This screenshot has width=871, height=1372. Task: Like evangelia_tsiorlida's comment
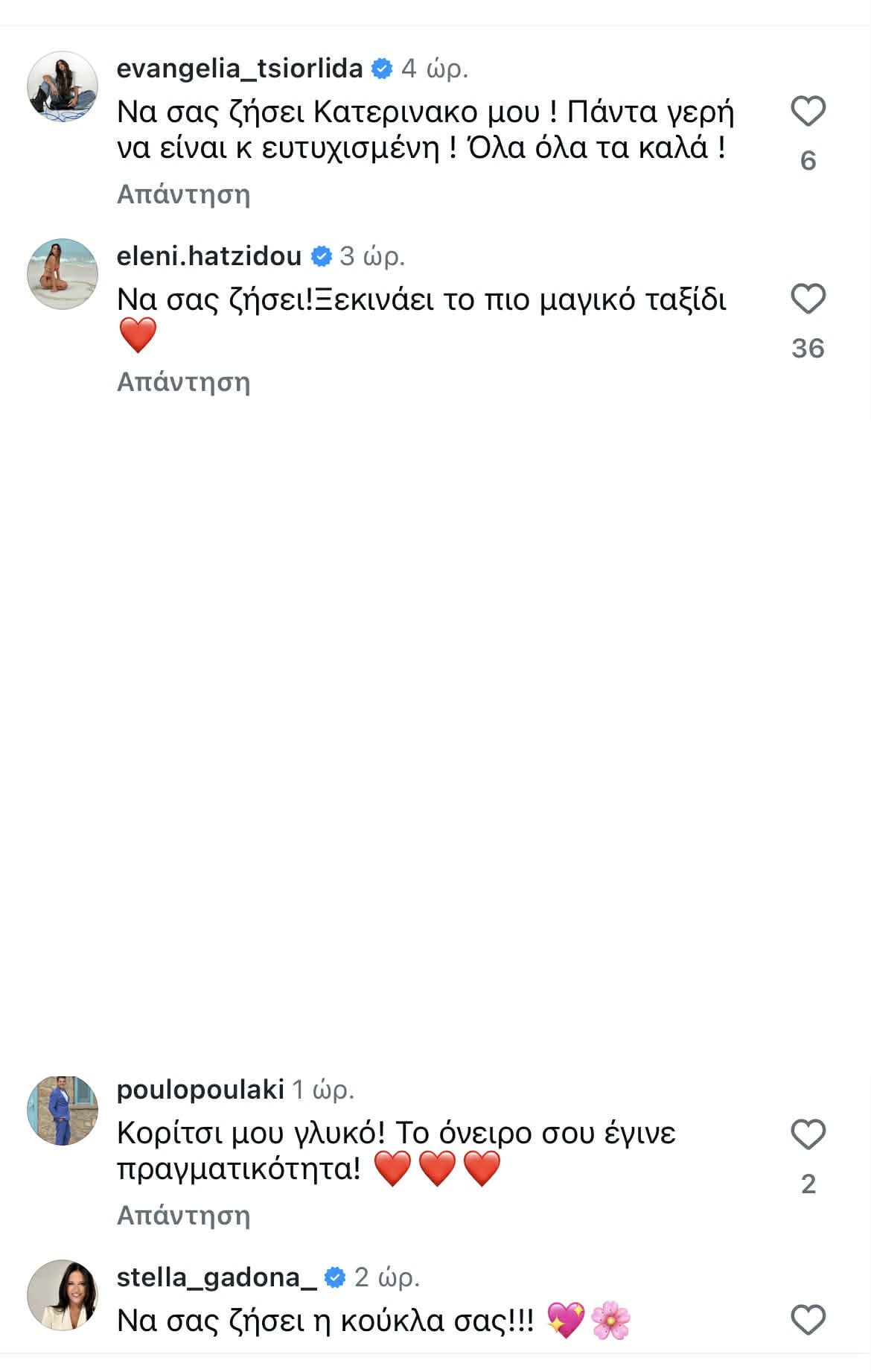808,112
